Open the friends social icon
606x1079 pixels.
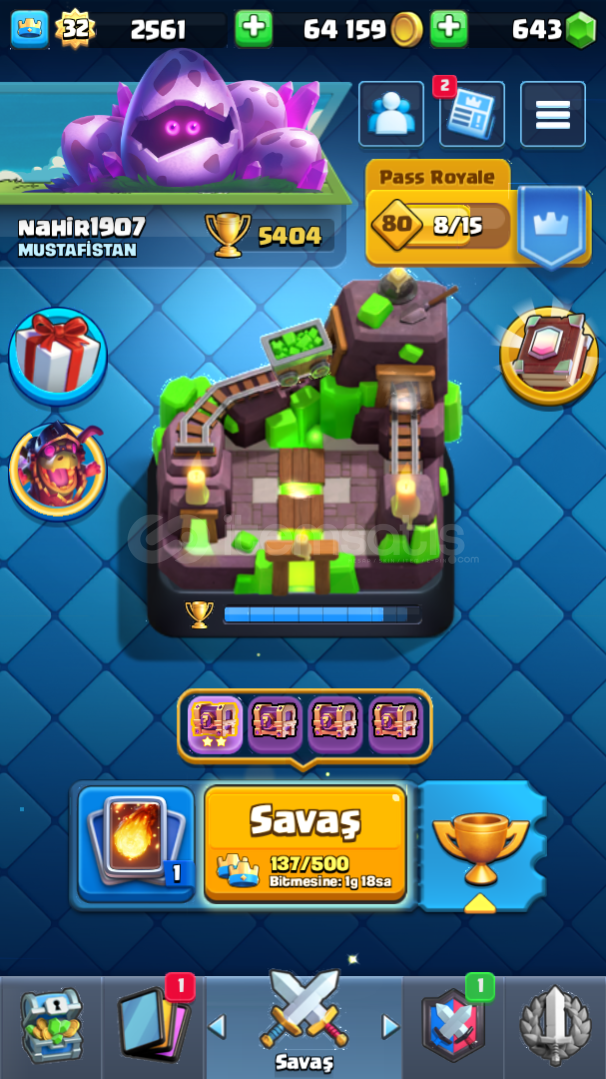[x=391, y=115]
